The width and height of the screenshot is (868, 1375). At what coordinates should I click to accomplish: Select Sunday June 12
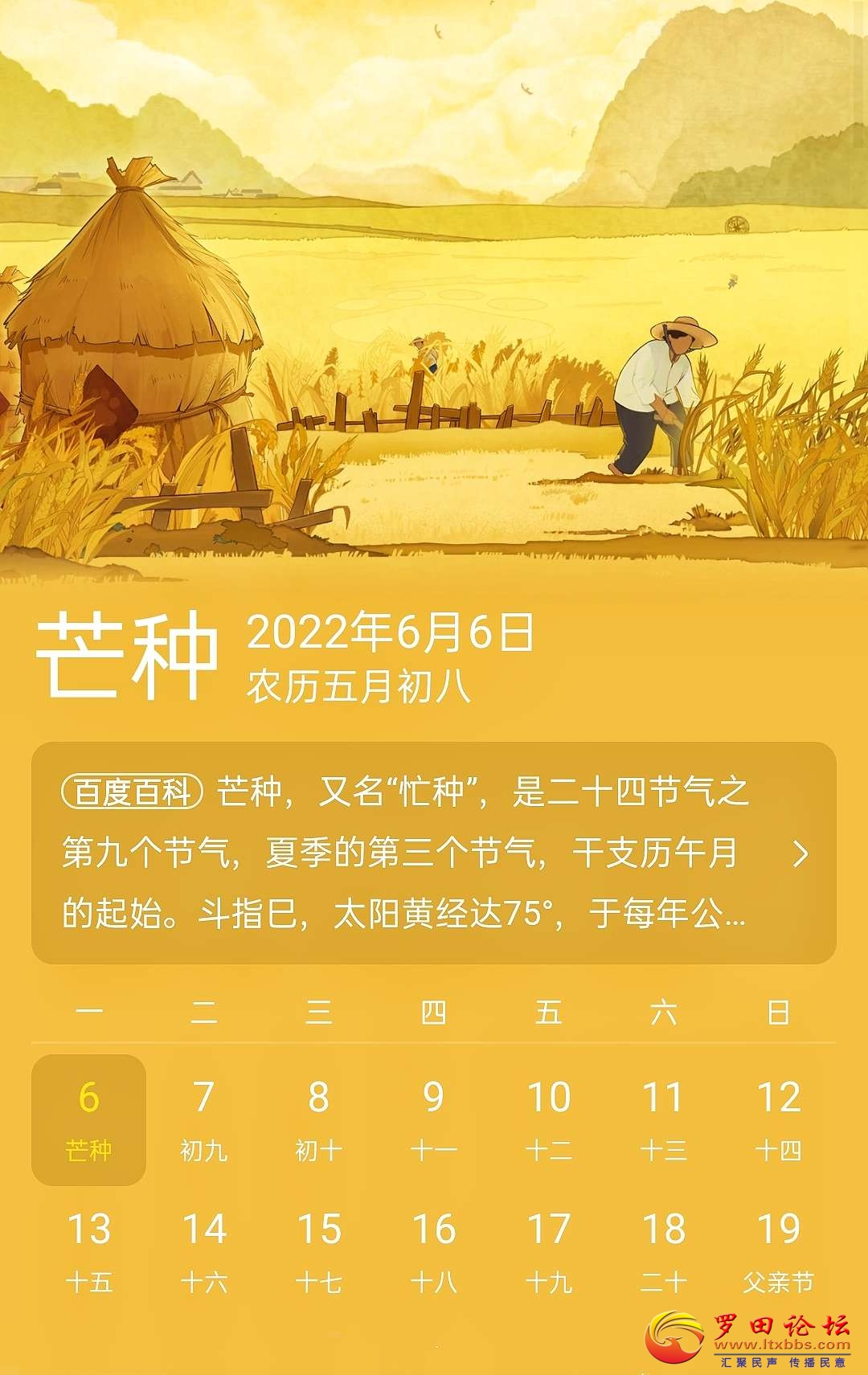(778, 1119)
